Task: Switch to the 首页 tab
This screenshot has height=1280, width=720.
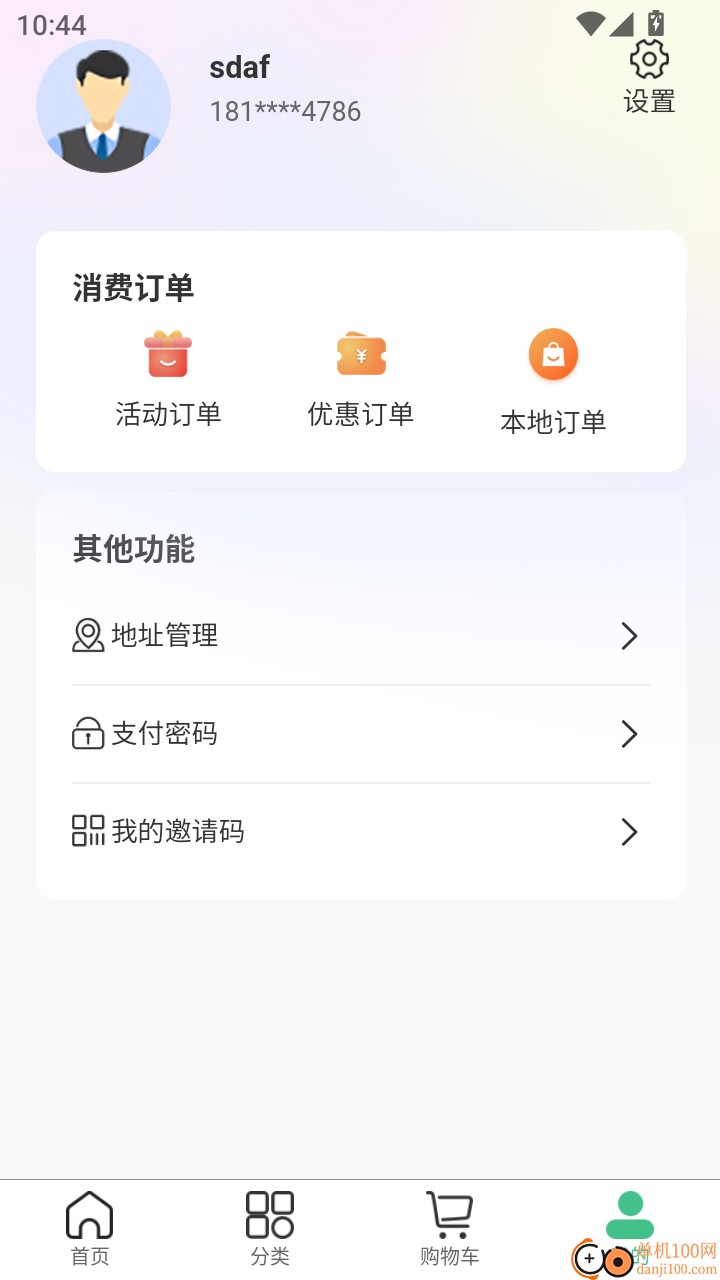Action: [x=89, y=1230]
